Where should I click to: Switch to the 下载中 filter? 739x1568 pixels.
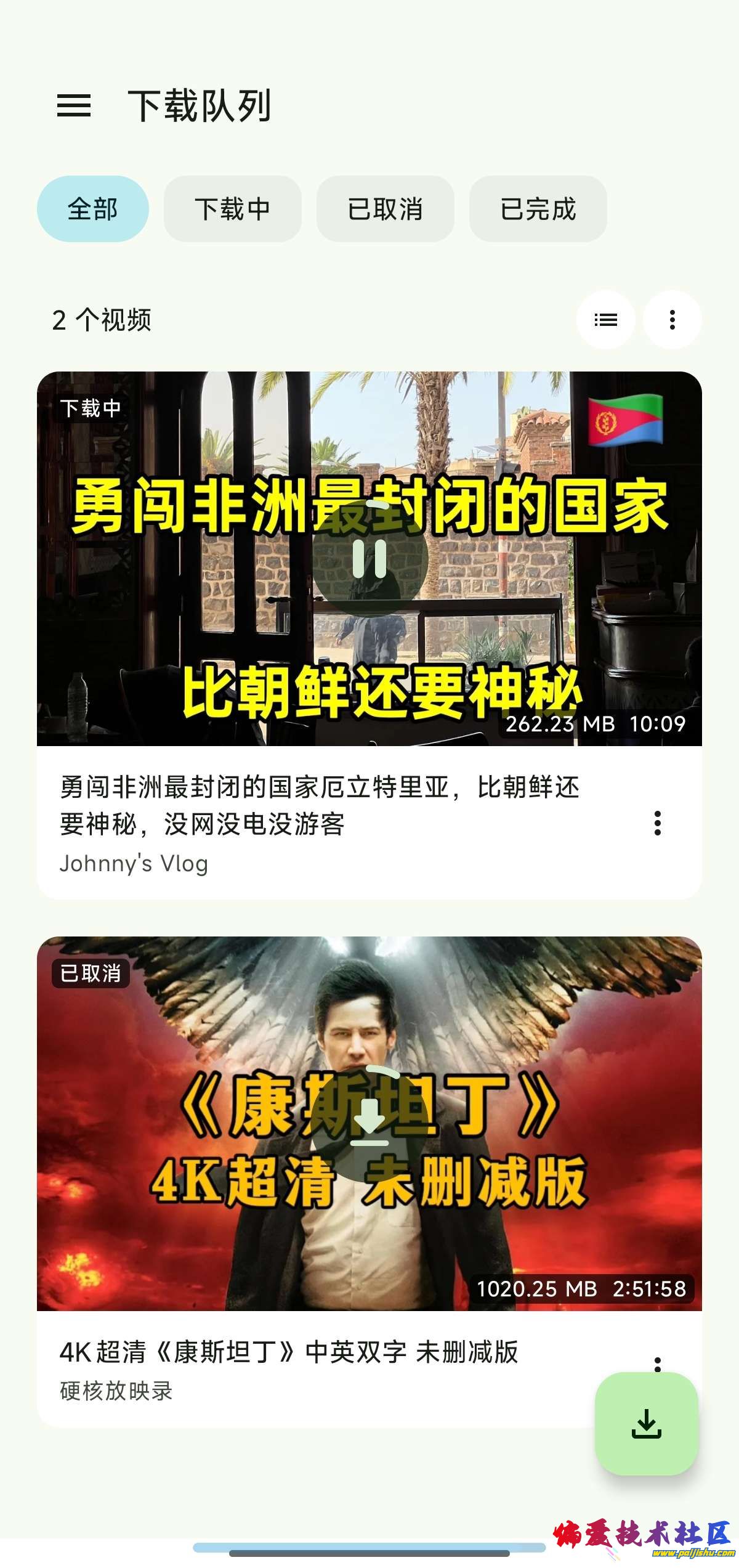coord(232,209)
